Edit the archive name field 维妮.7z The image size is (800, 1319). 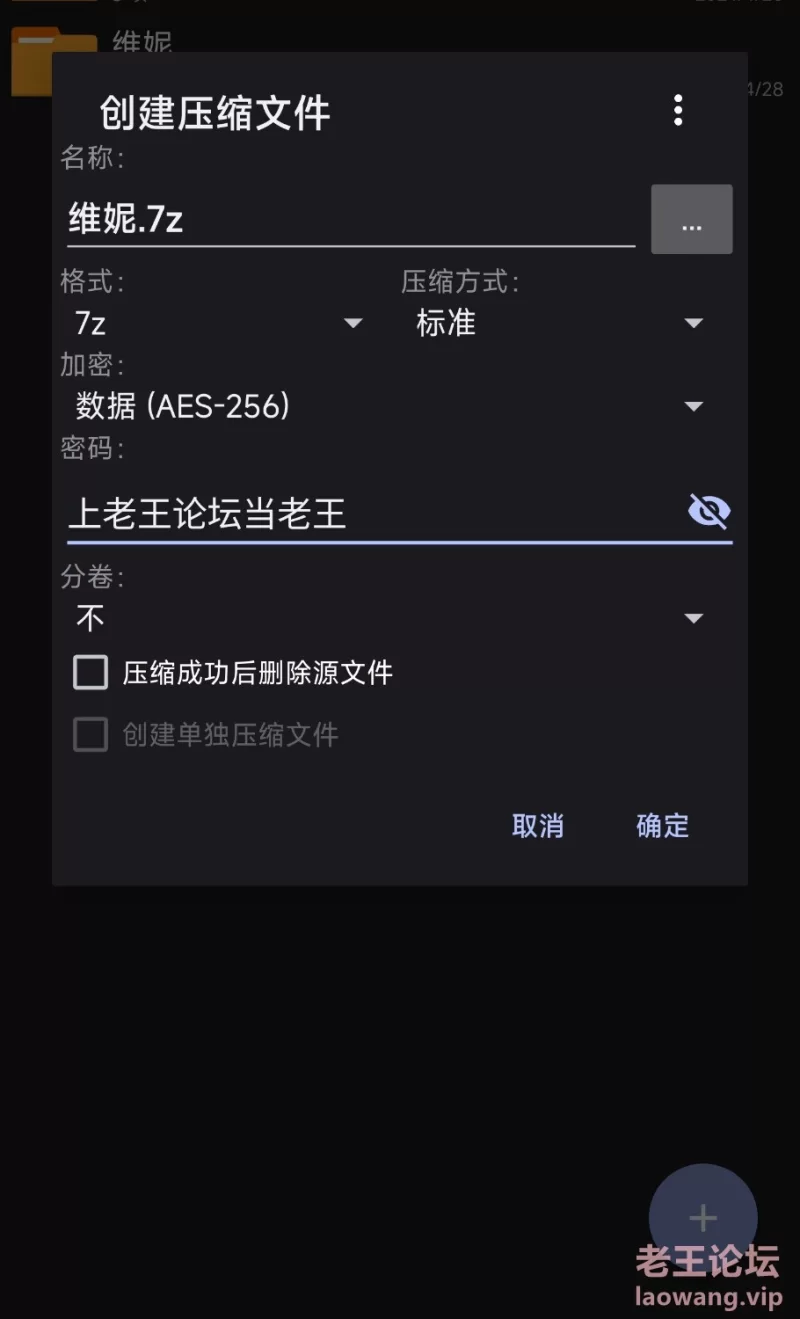pyautogui.click(x=351, y=218)
